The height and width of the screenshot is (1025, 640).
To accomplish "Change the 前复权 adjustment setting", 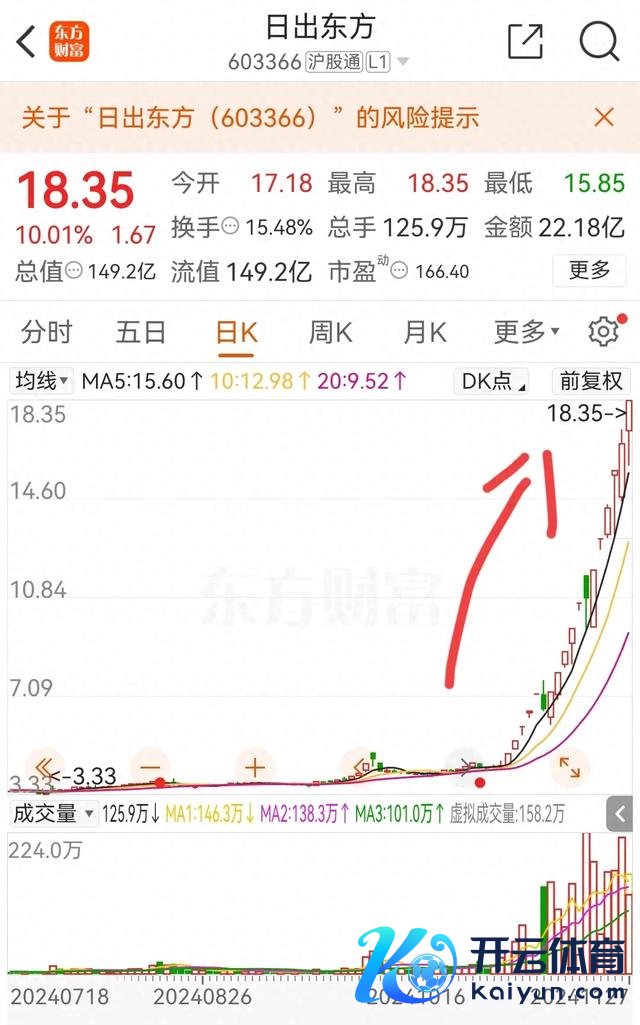I will click(x=591, y=381).
